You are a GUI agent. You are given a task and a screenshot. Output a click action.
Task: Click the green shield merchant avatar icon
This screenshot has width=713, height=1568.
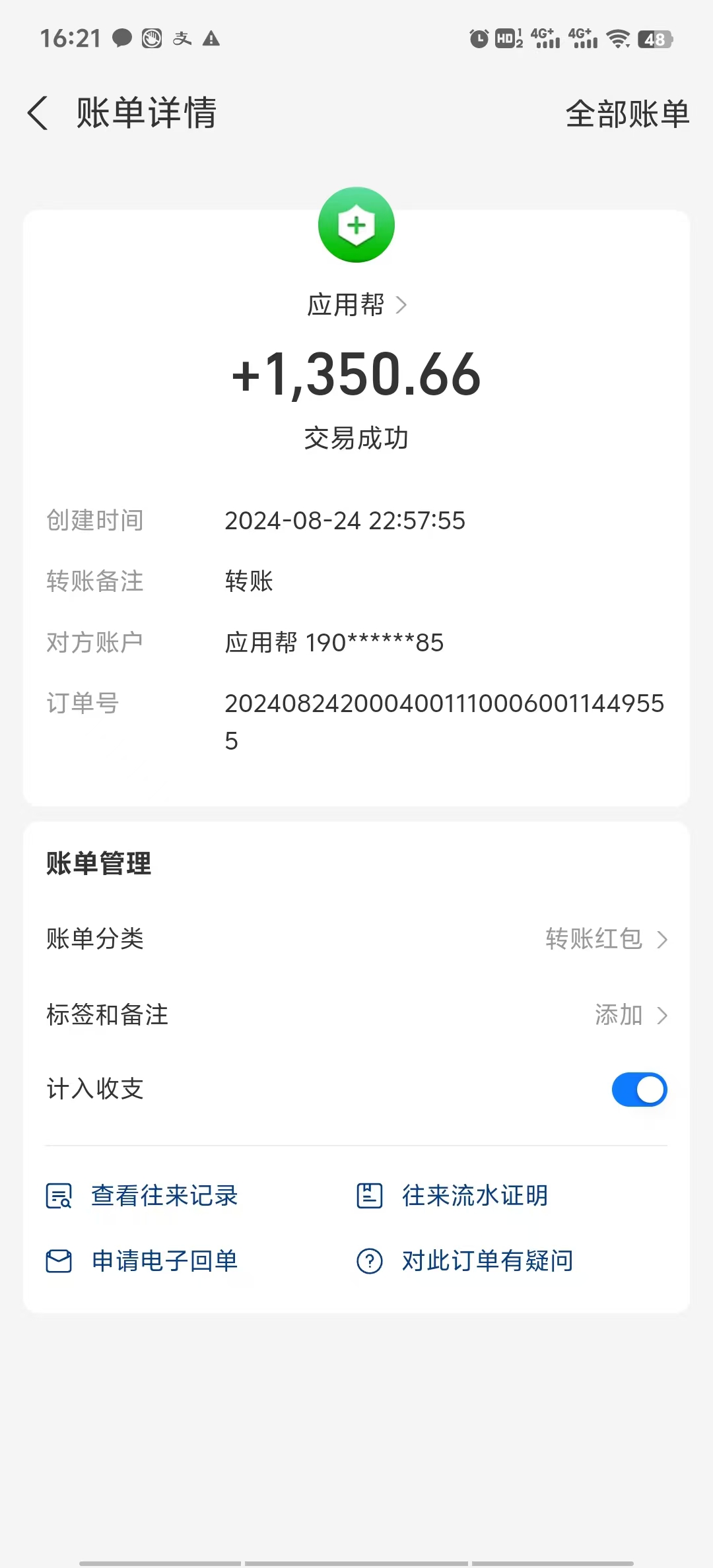(x=356, y=225)
